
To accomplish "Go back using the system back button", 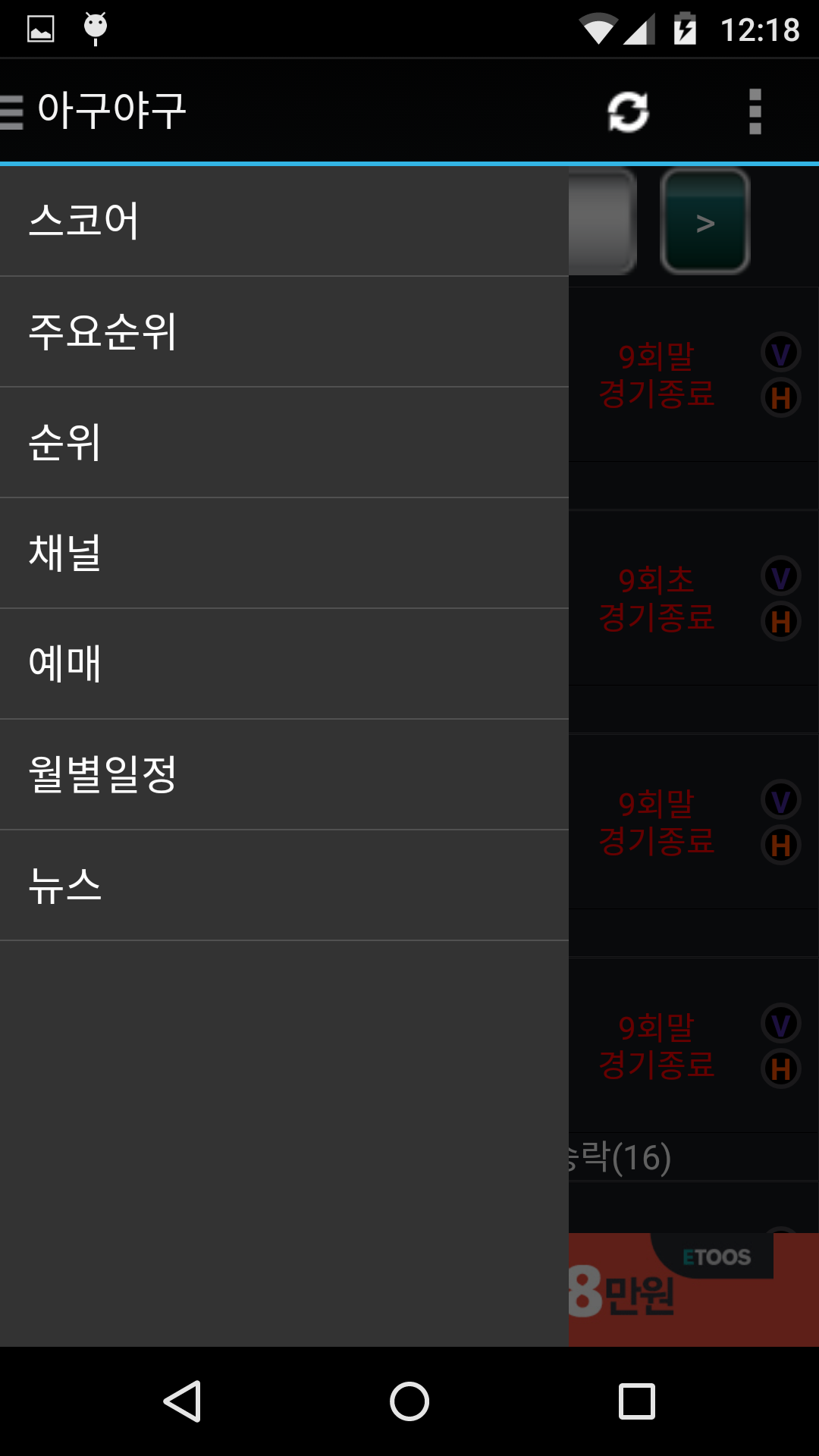I will [x=182, y=1401].
